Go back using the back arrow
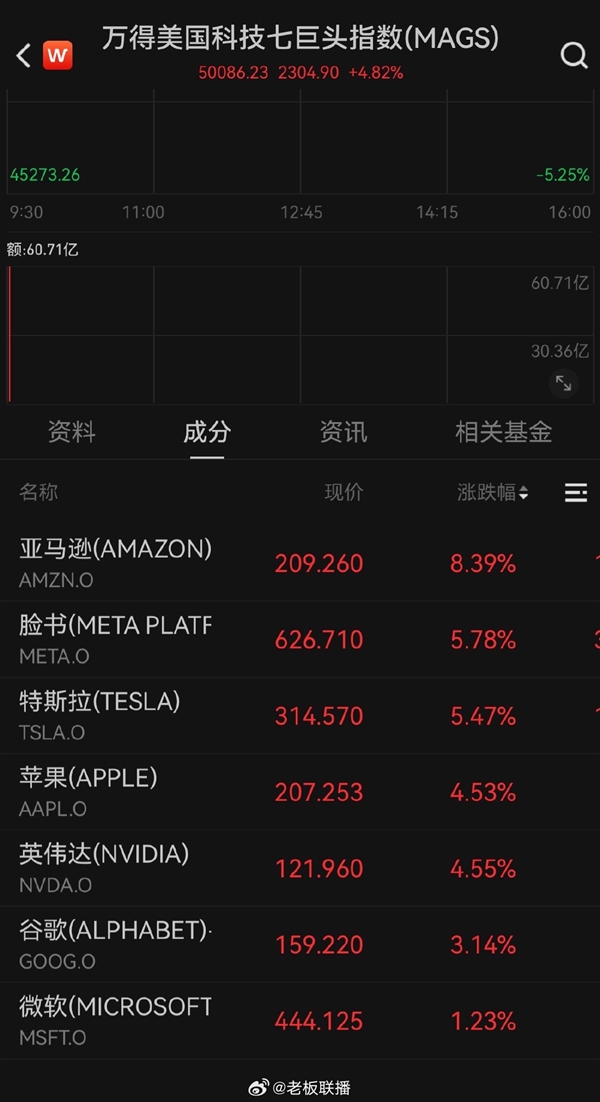Screen dimensions: 600x1102 pos(24,56)
